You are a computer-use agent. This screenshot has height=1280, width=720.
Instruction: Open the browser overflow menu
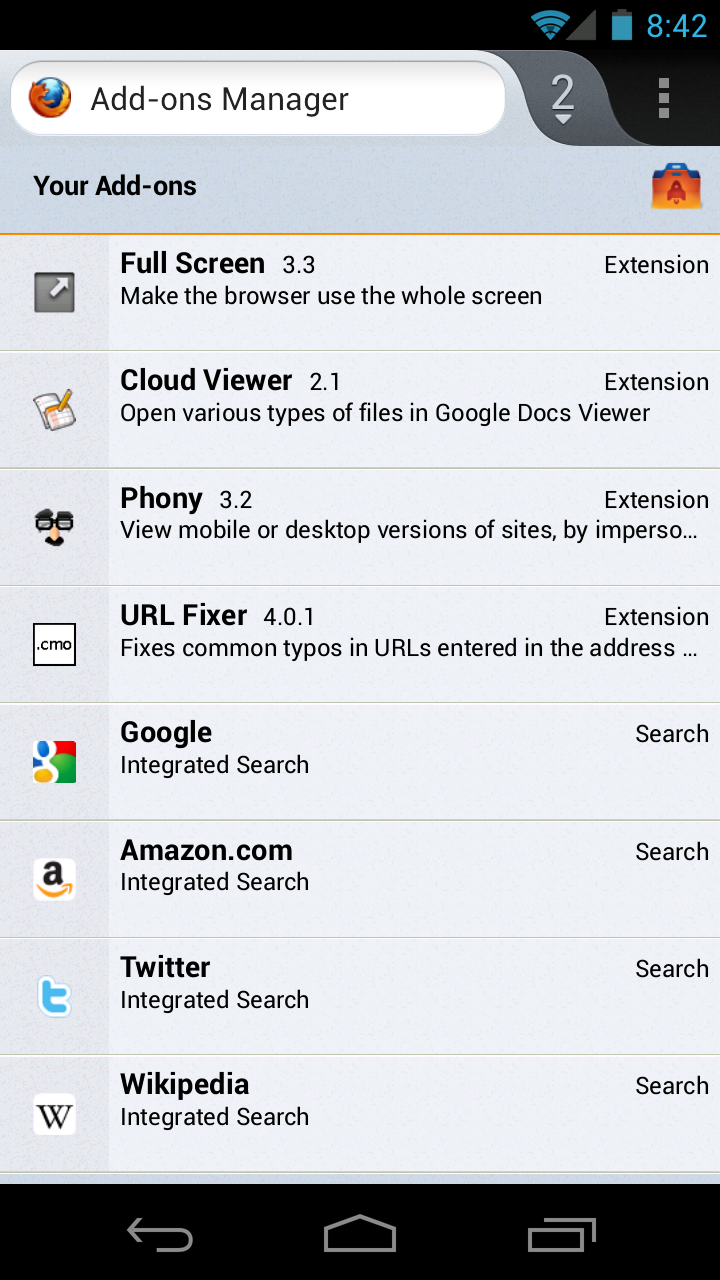(663, 99)
